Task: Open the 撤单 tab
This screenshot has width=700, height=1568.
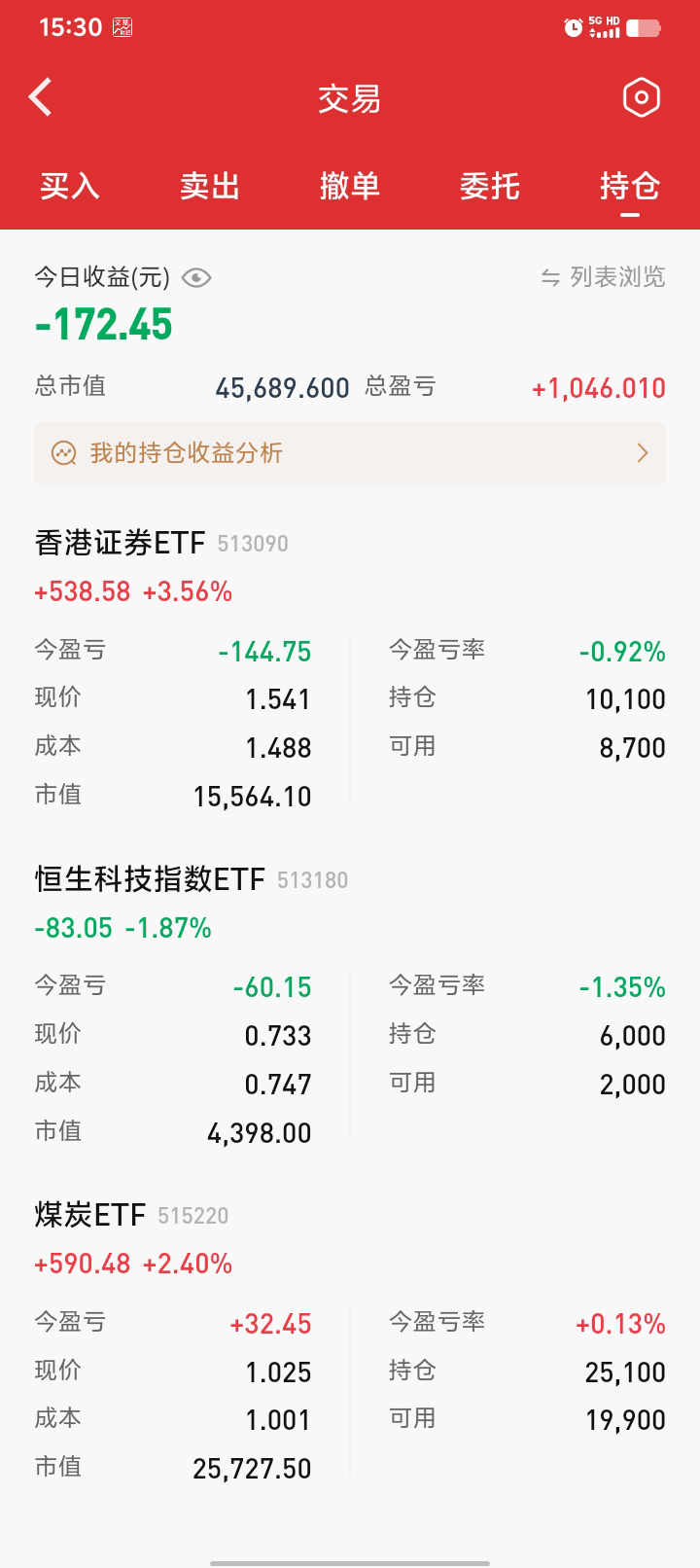Action: [x=350, y=186]
